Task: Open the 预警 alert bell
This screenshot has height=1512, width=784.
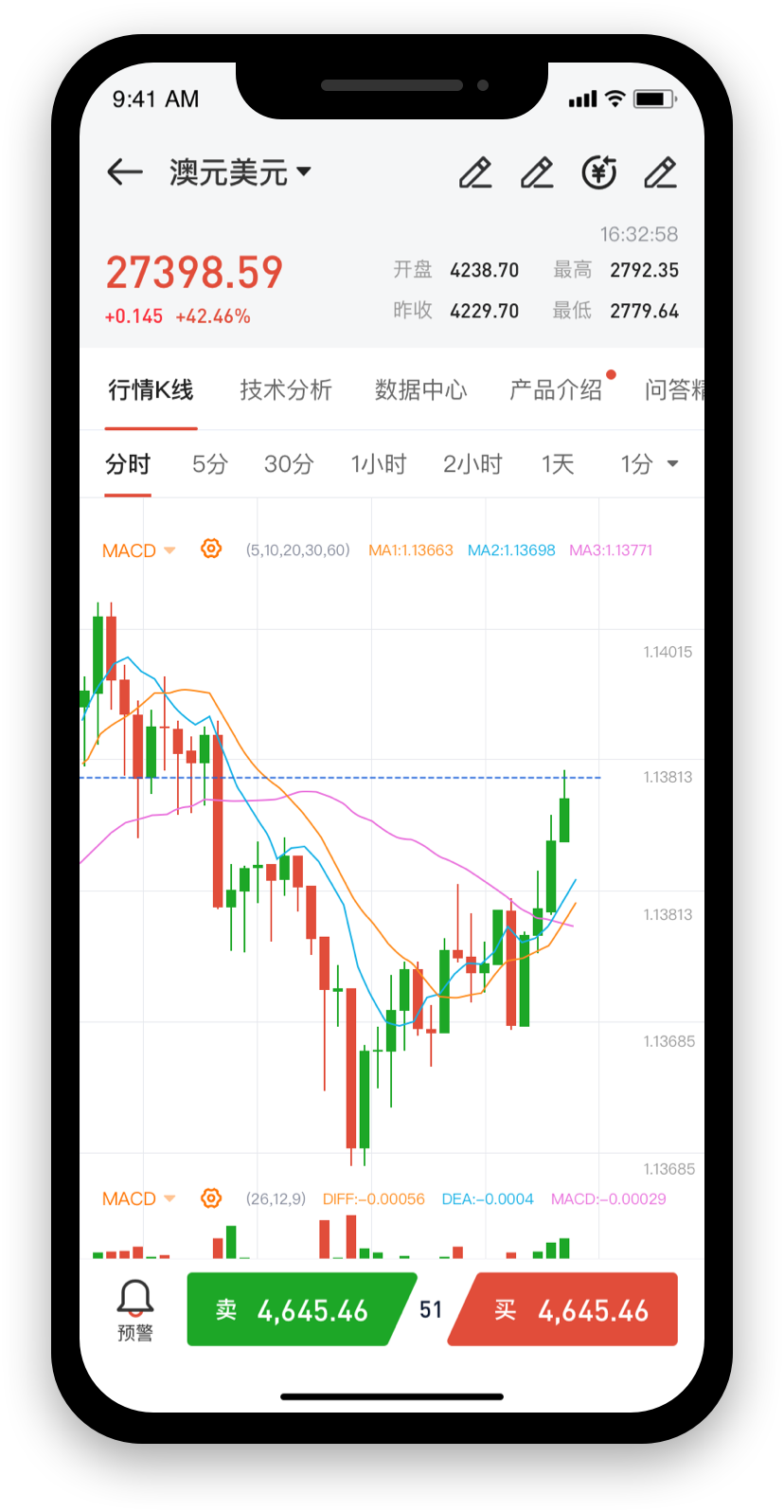Action: click(x=134, y=1310)
